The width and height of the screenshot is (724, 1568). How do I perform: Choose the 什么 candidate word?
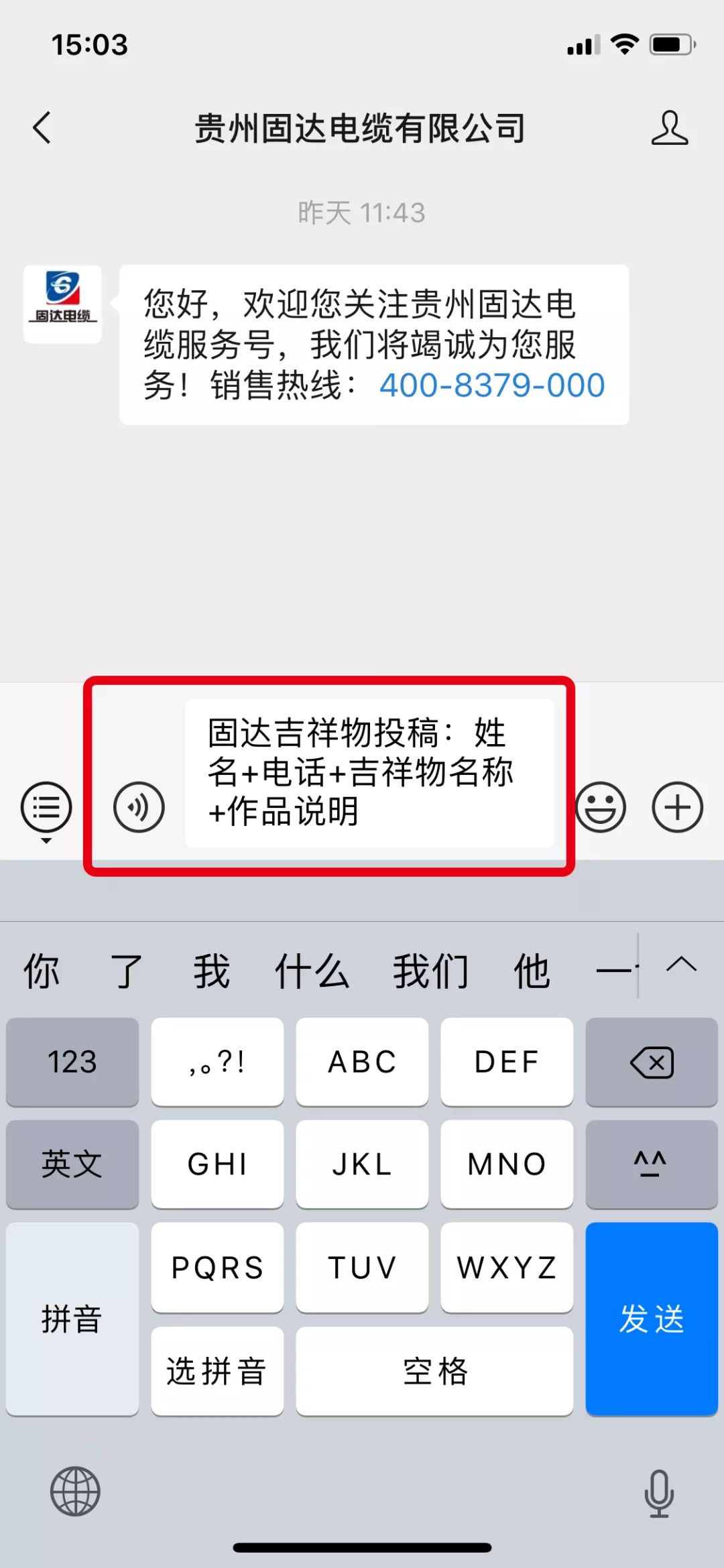tap(312, 971)
